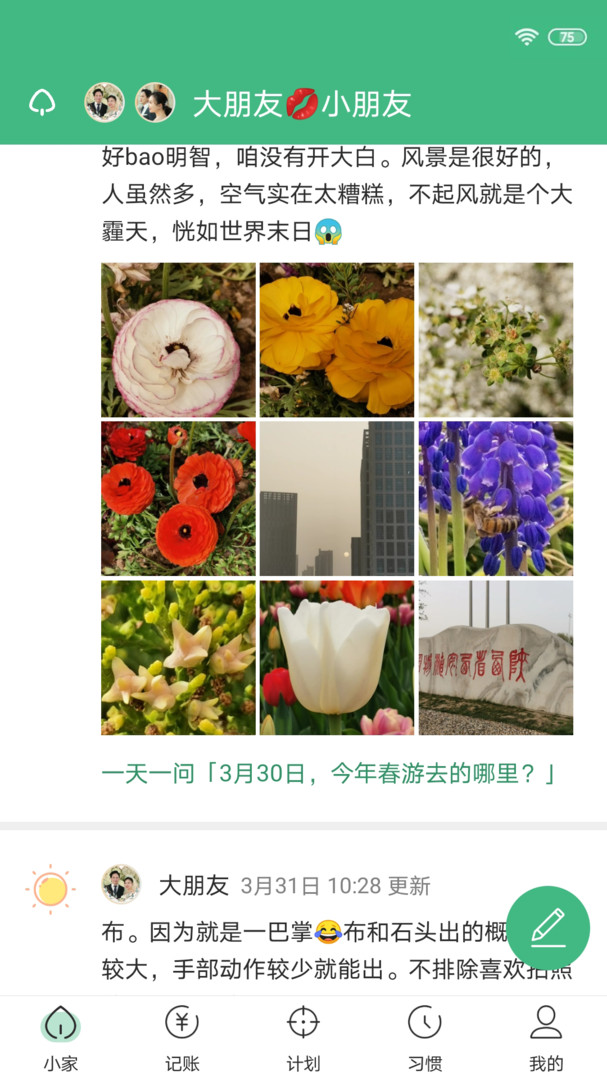607x1080 pixels.
Task: Open the engraved stone monument photo
Action: (495, 657)
